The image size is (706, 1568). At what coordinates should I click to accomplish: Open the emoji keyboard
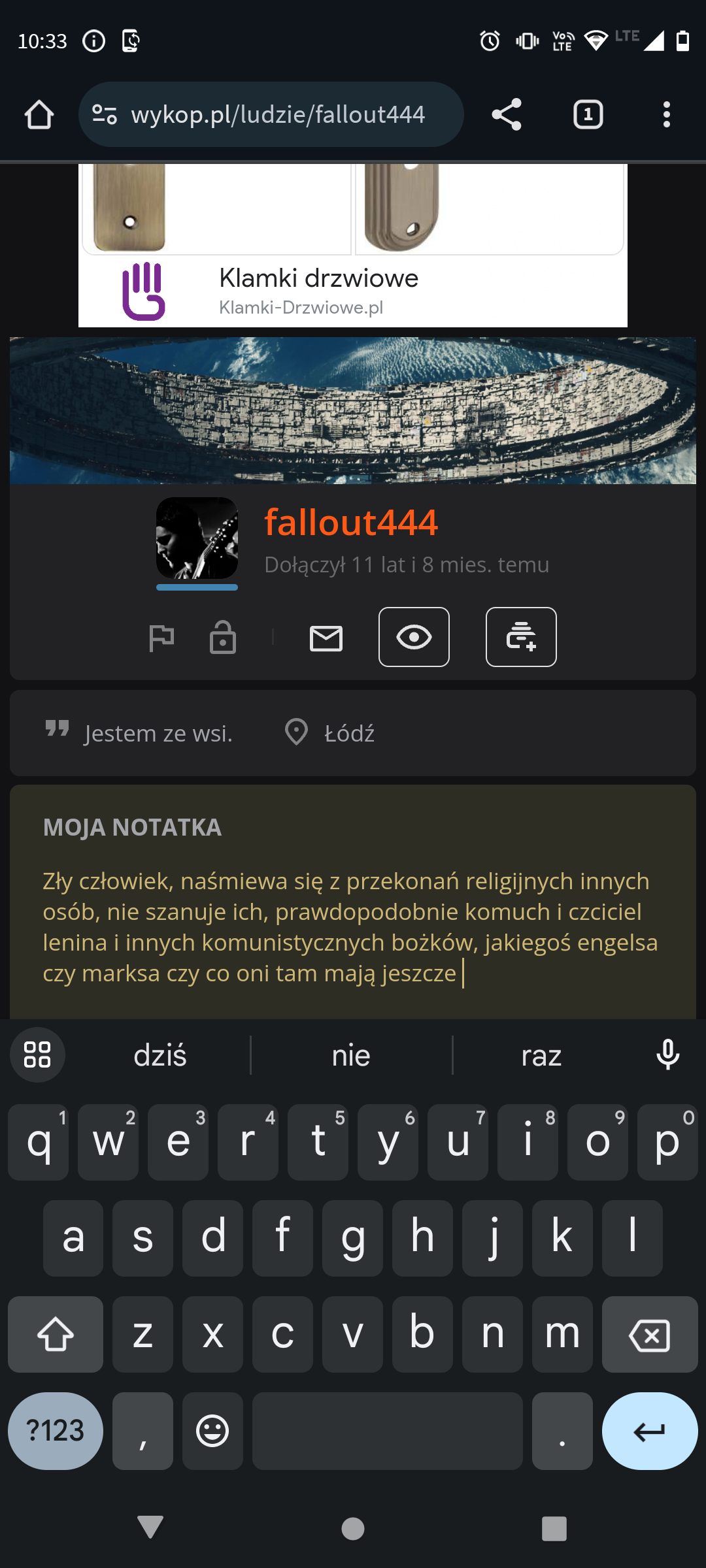pos(212,1431)
